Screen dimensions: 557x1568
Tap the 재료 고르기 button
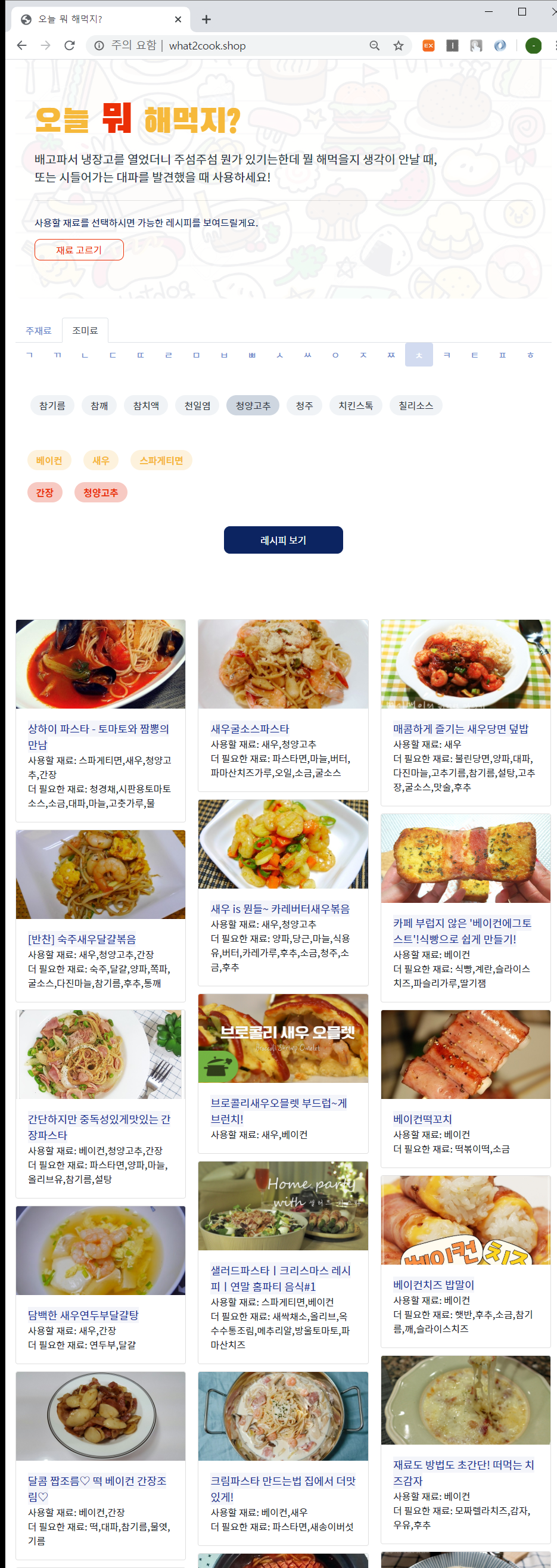click(x=79, y=250)
